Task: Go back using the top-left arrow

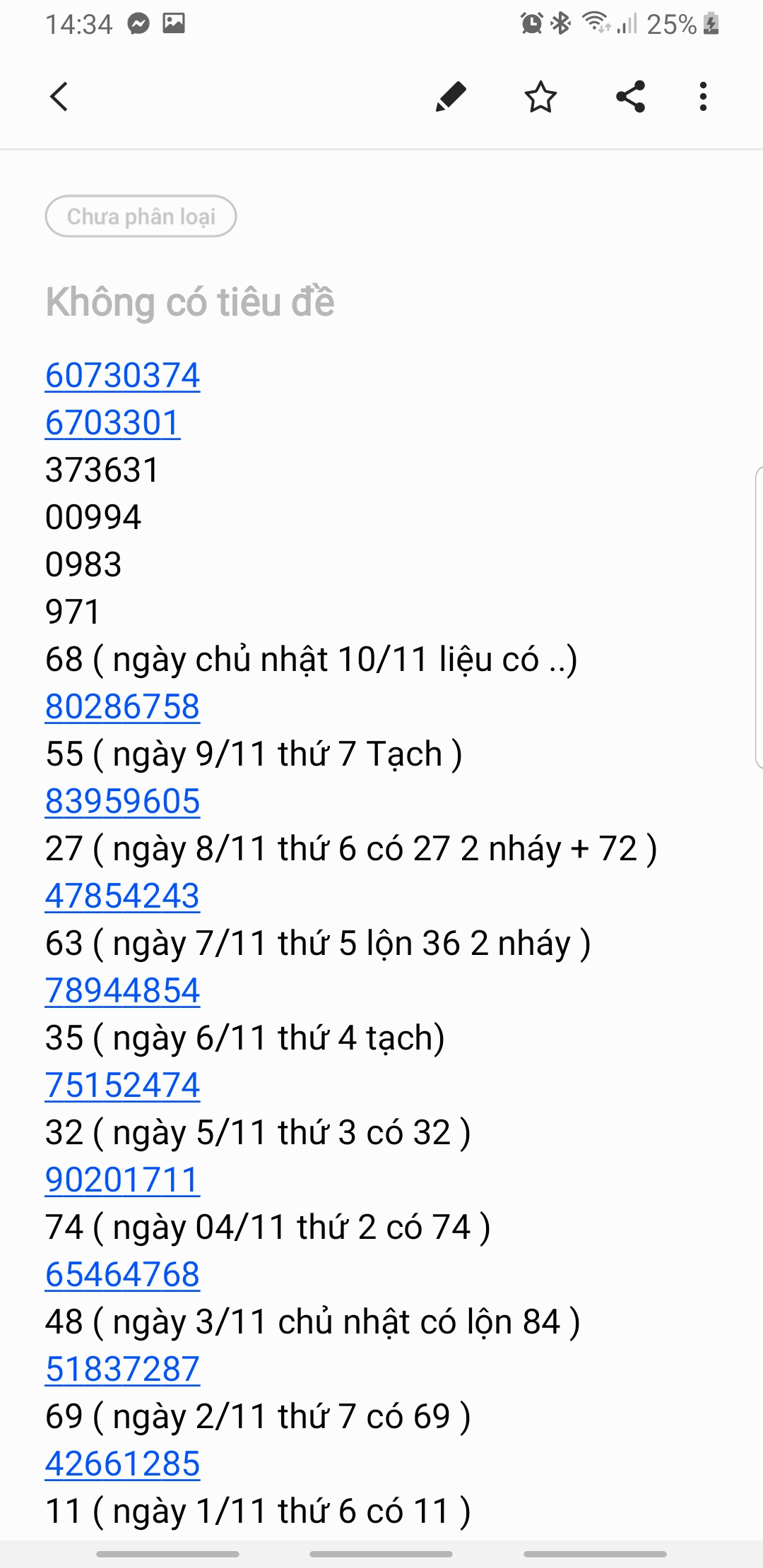Action: point(59,97)
